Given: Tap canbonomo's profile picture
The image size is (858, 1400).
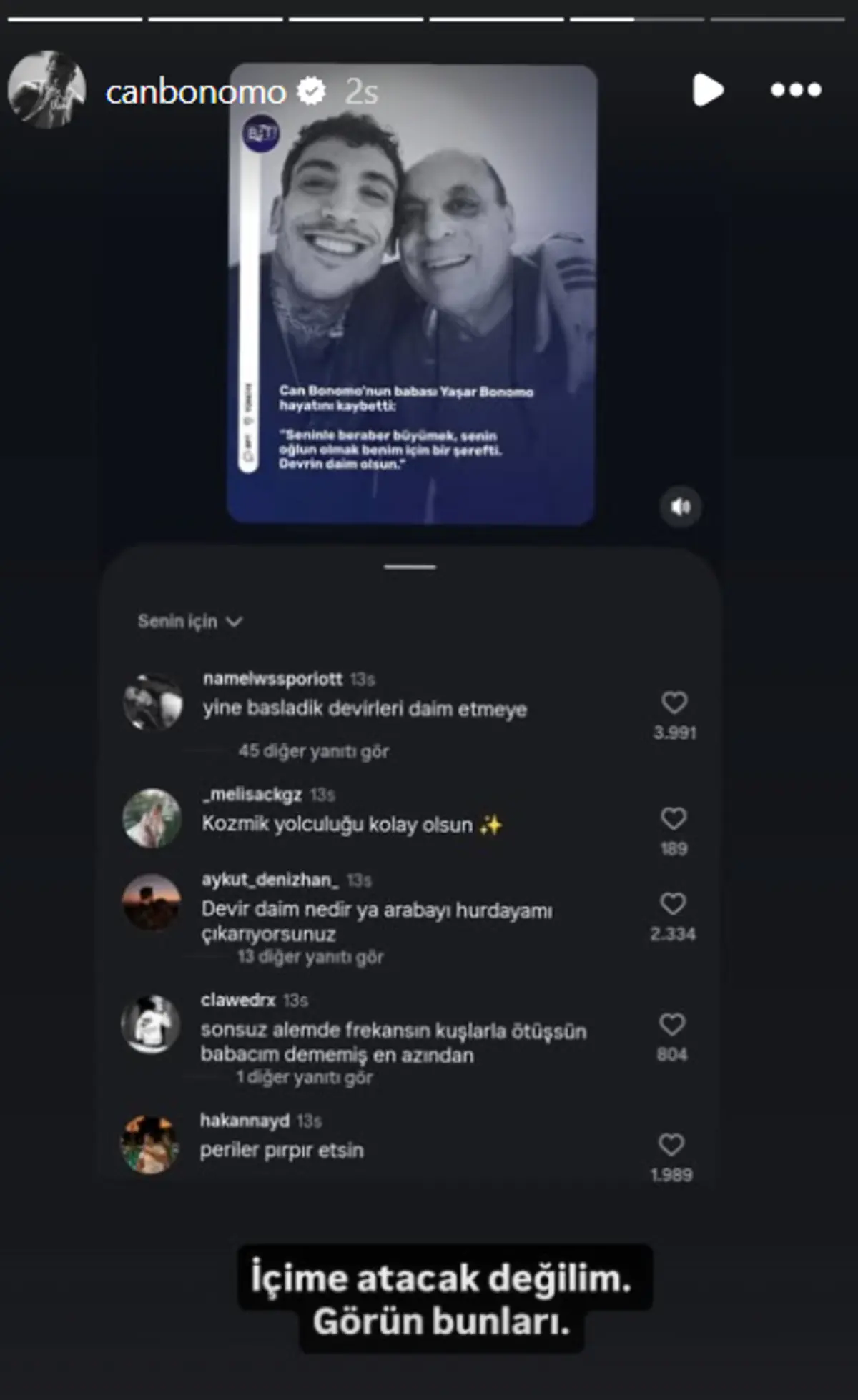Looking at the screenshot, I should pos(46,89).
